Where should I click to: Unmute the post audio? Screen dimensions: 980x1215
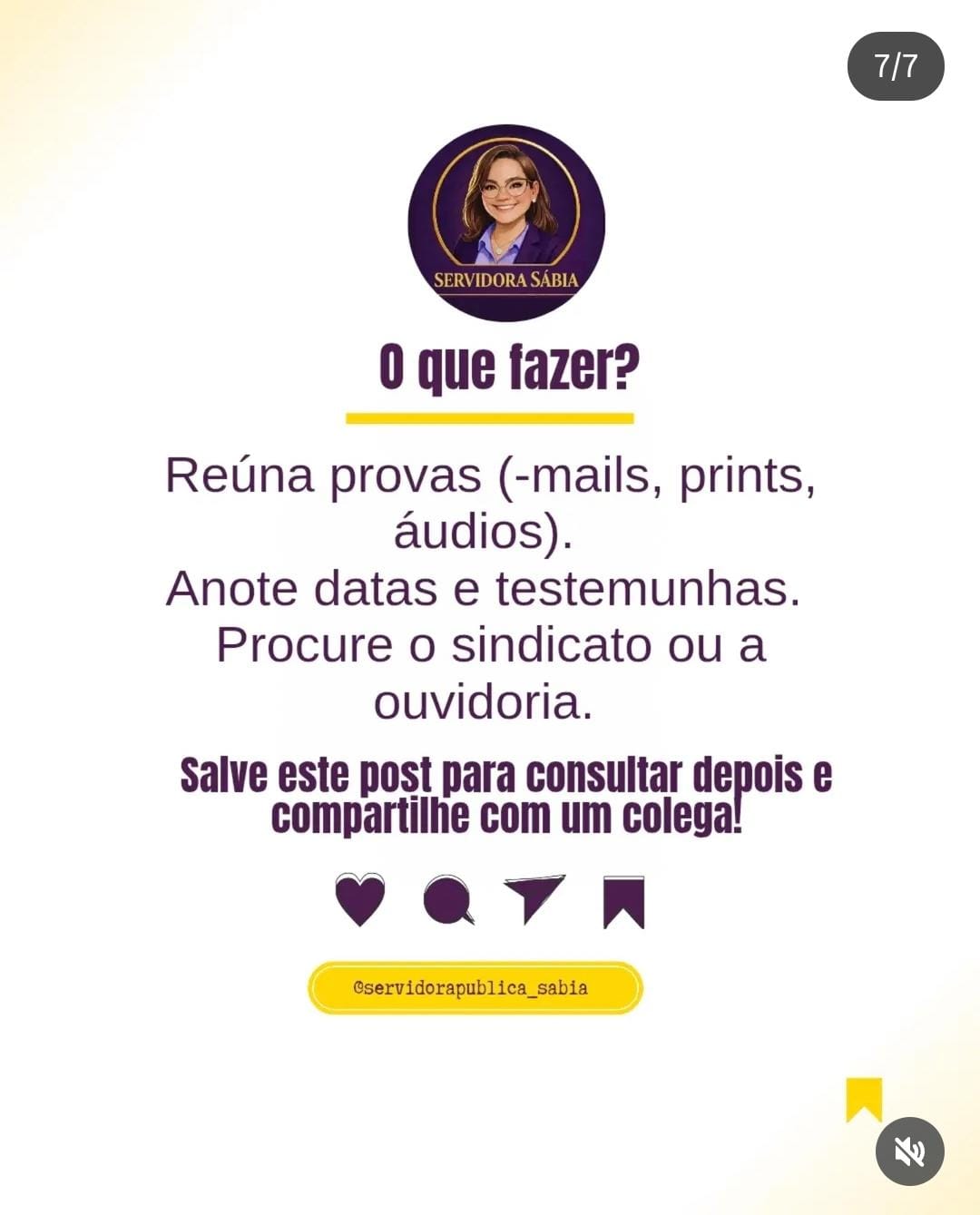tap(909, 1151)
